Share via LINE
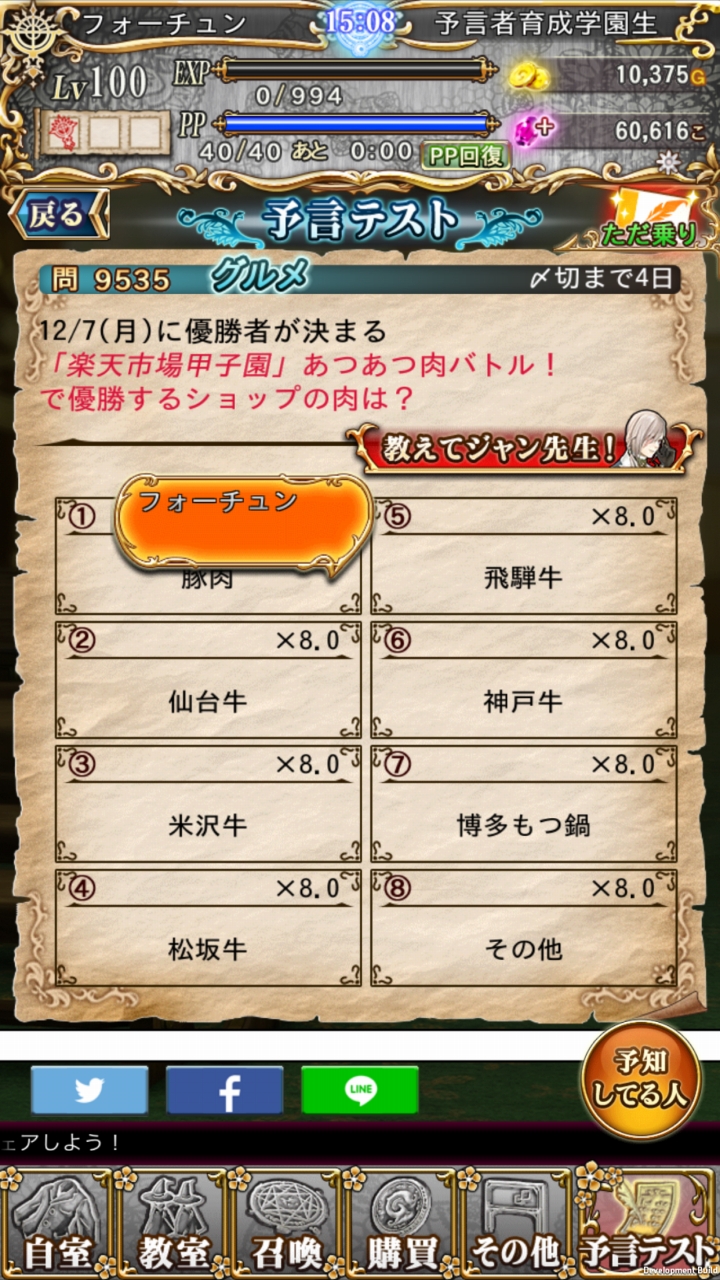 point(360,1090)
